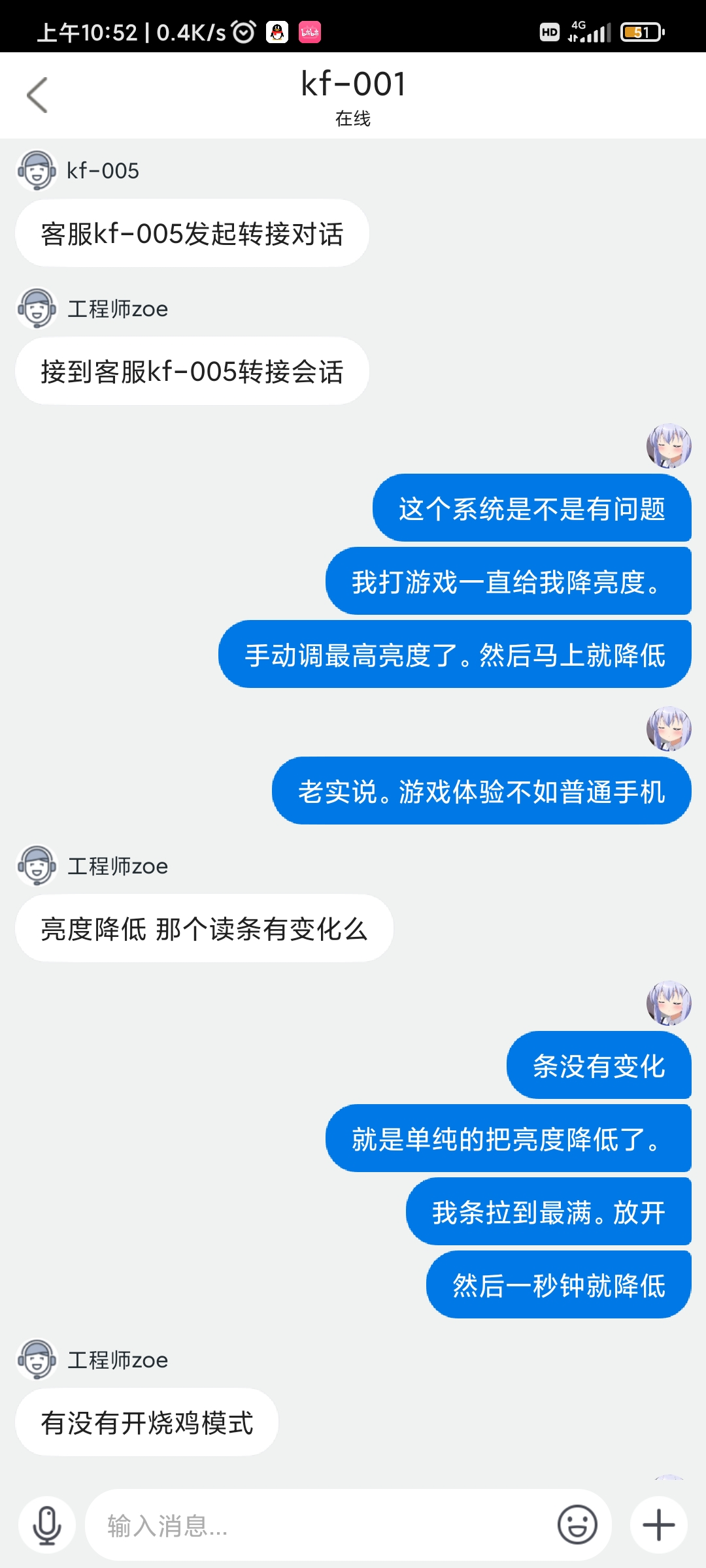This screenshot has width=706, height=1568.
Task: Open the emoji picker
Action: point(577,1526)
